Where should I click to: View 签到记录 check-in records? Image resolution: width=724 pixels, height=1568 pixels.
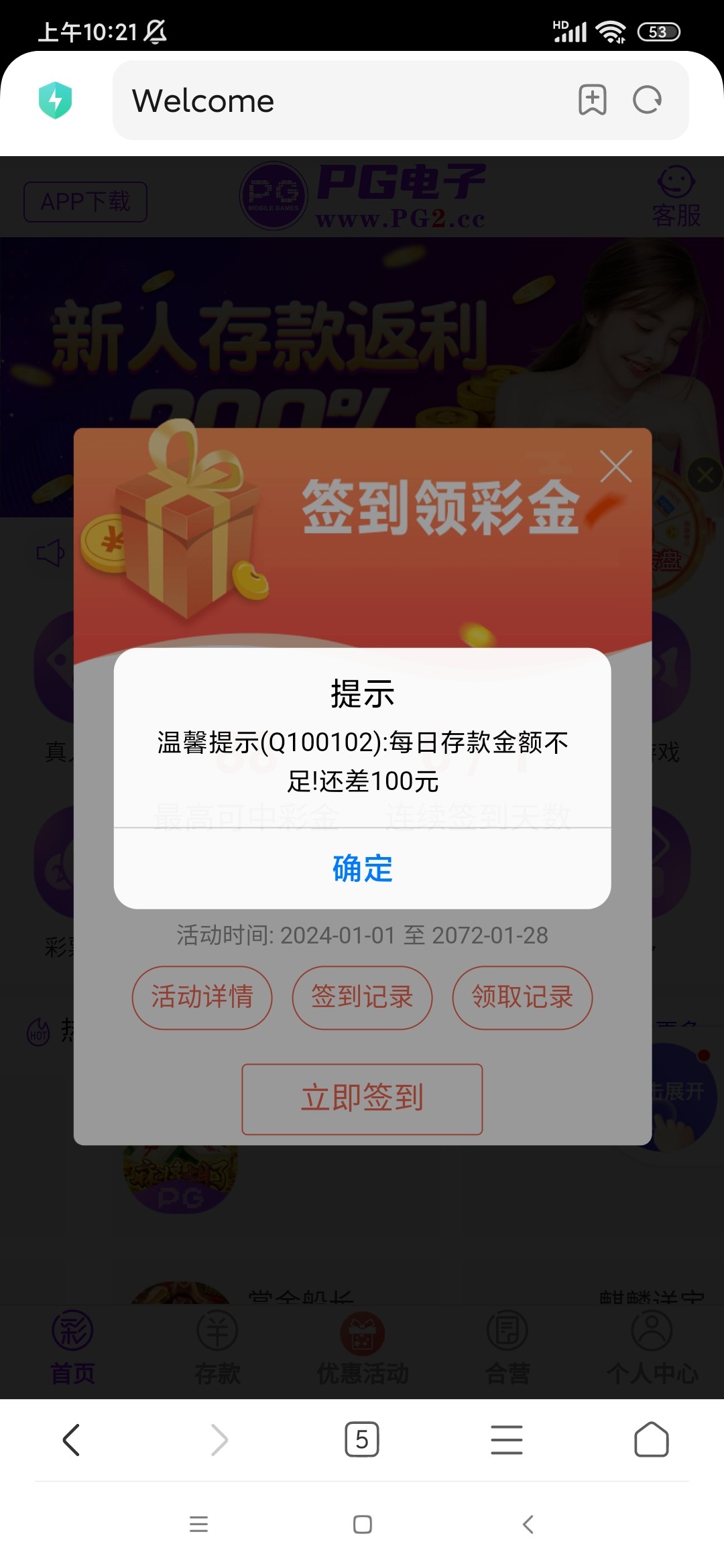pos(362,997)
